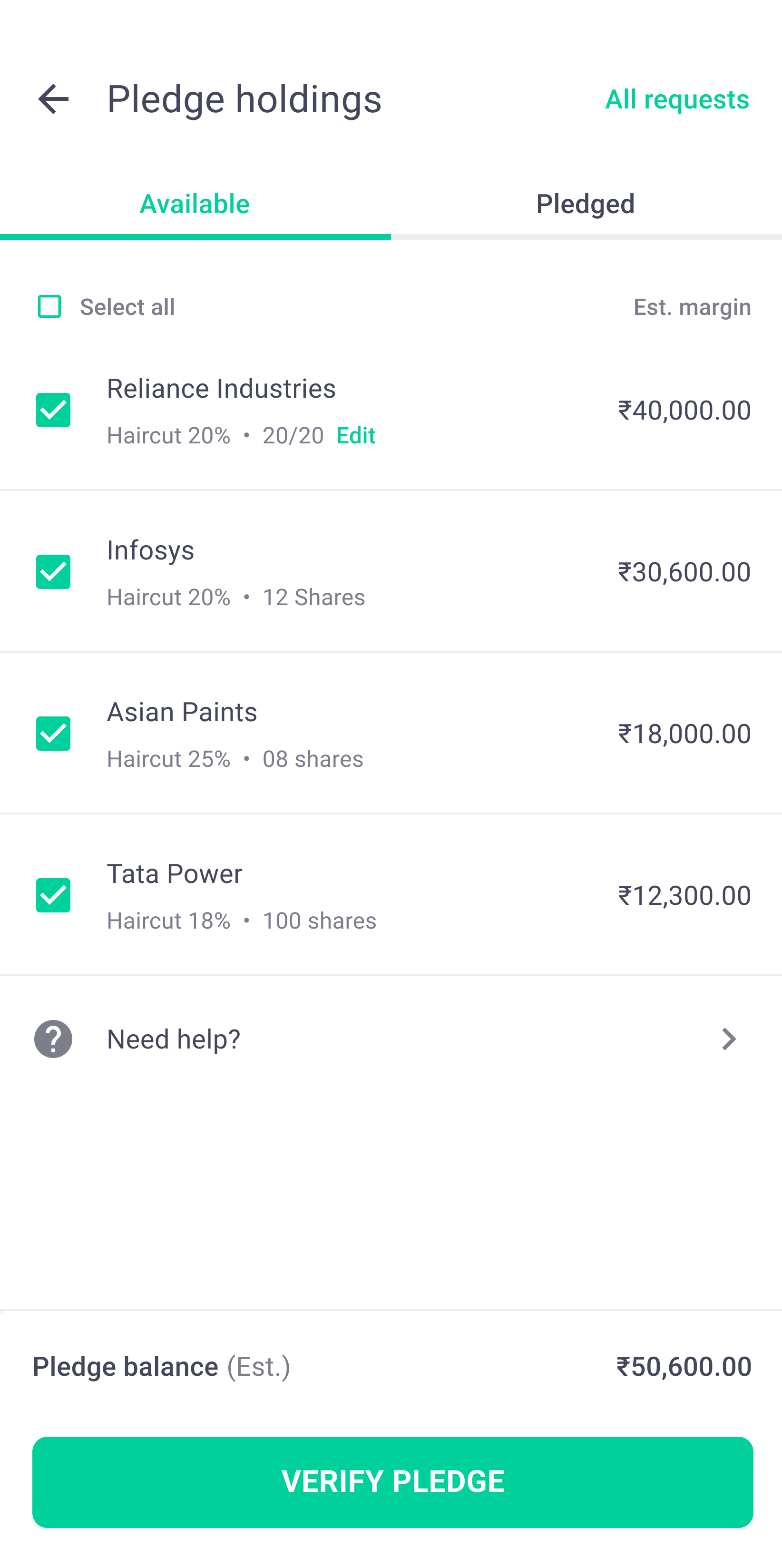782x1568 pixels.
Task: Uncheck the Reliance Industries holding
Action: pos(53,409)
